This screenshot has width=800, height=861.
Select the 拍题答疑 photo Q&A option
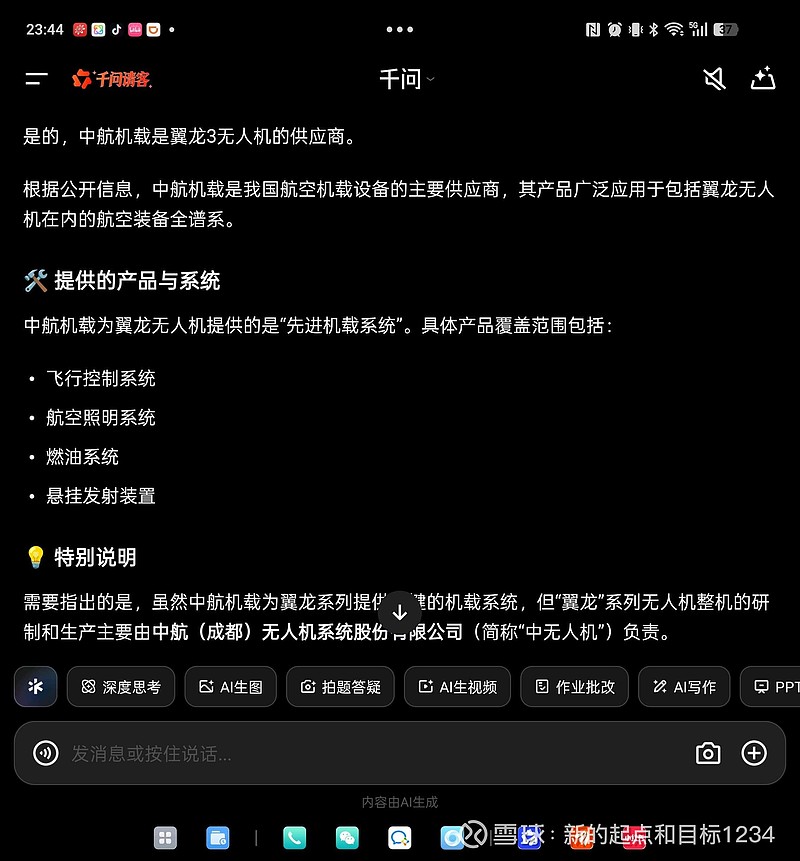(x=340, y=687)
